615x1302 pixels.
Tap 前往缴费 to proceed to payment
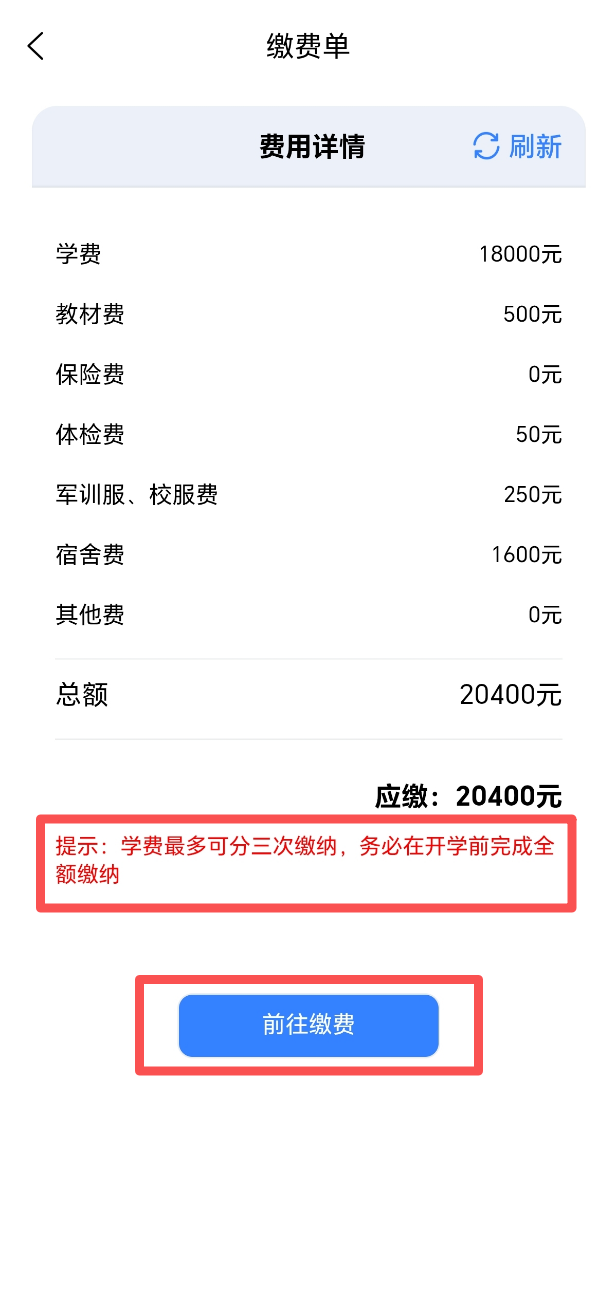308,1025
